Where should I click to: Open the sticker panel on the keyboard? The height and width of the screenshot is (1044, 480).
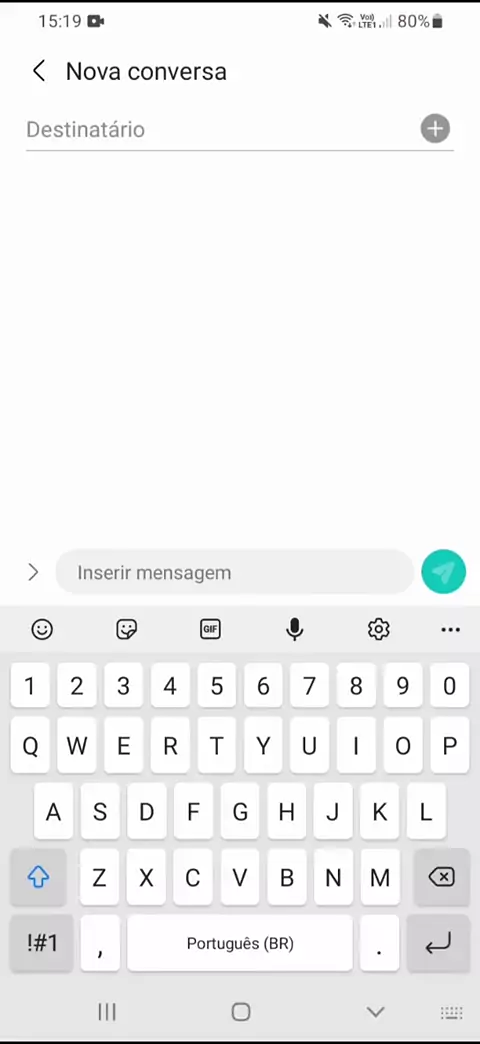click(x=126, y=629)
